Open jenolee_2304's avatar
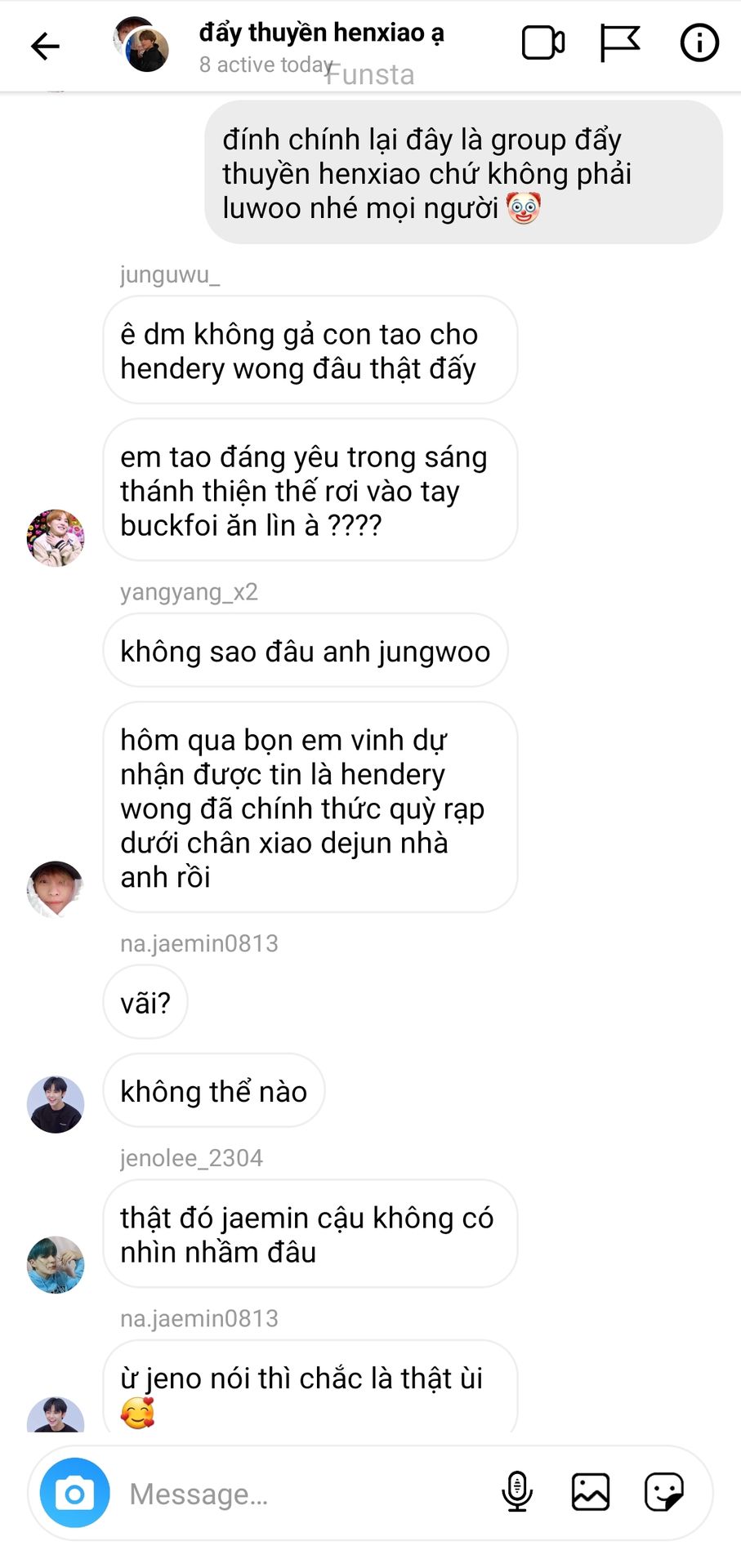 click(56, 1264)
